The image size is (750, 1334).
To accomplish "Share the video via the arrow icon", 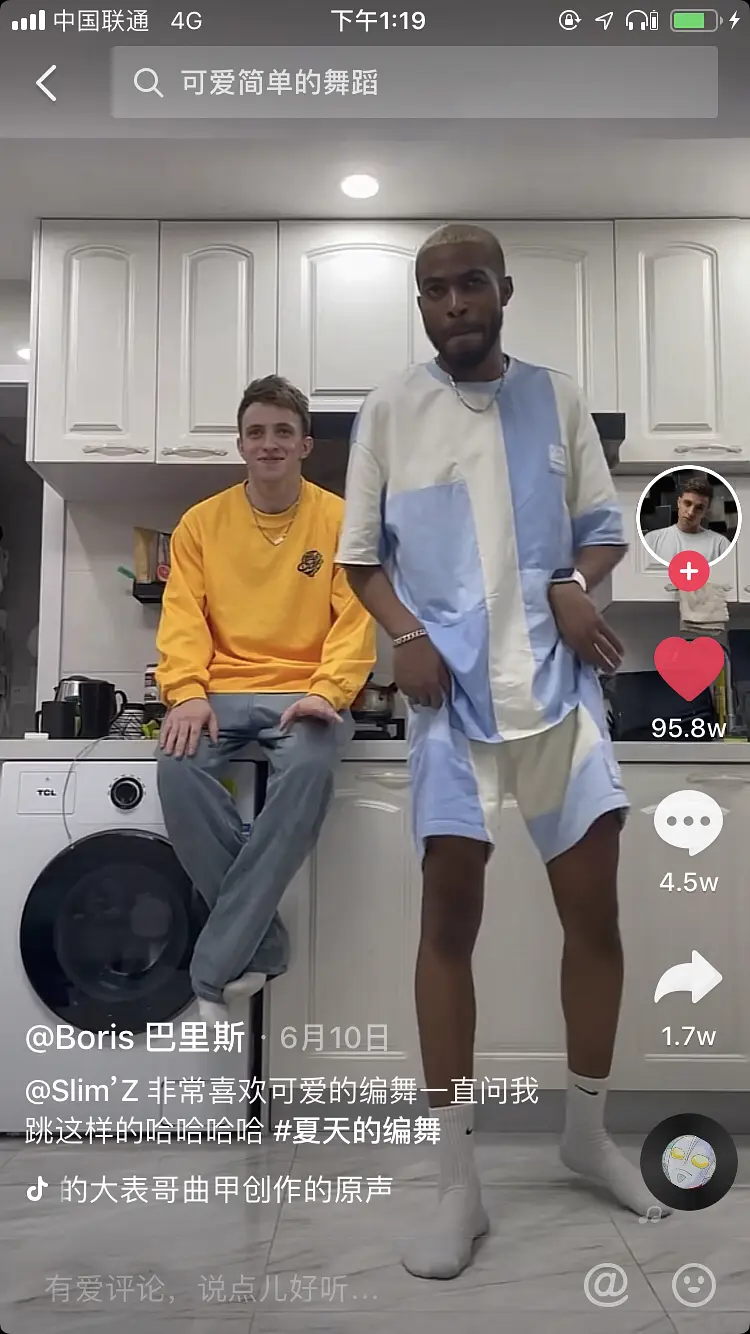I will [x=688, y=980].
